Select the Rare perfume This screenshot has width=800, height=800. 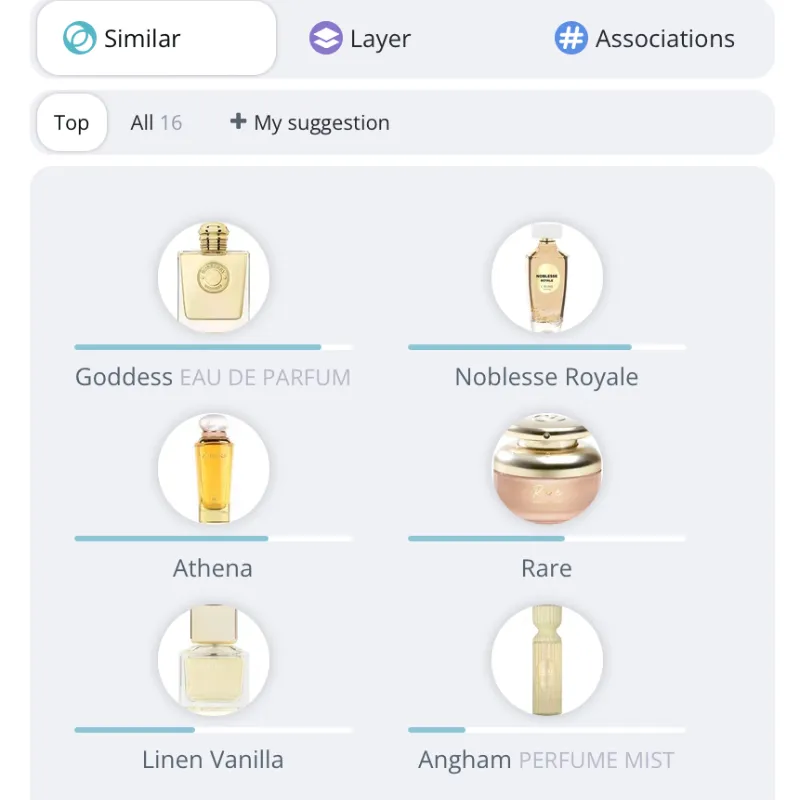[546, 469]
